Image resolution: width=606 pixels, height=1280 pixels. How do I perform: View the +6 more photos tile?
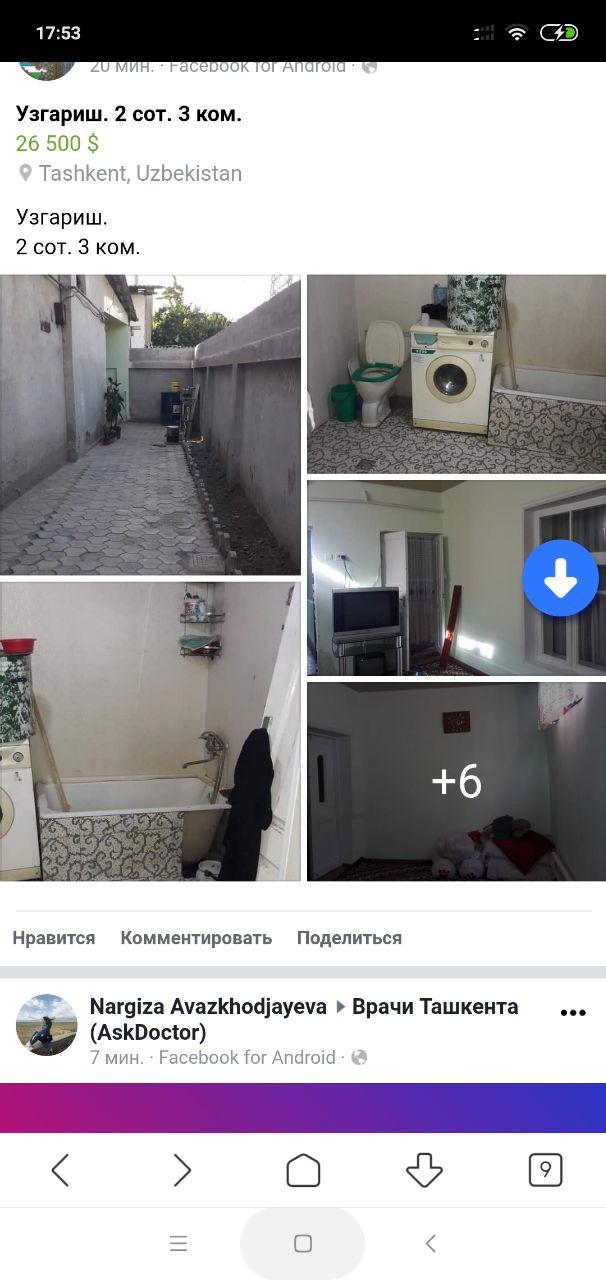pyautogui.click(x=456, y=781)
